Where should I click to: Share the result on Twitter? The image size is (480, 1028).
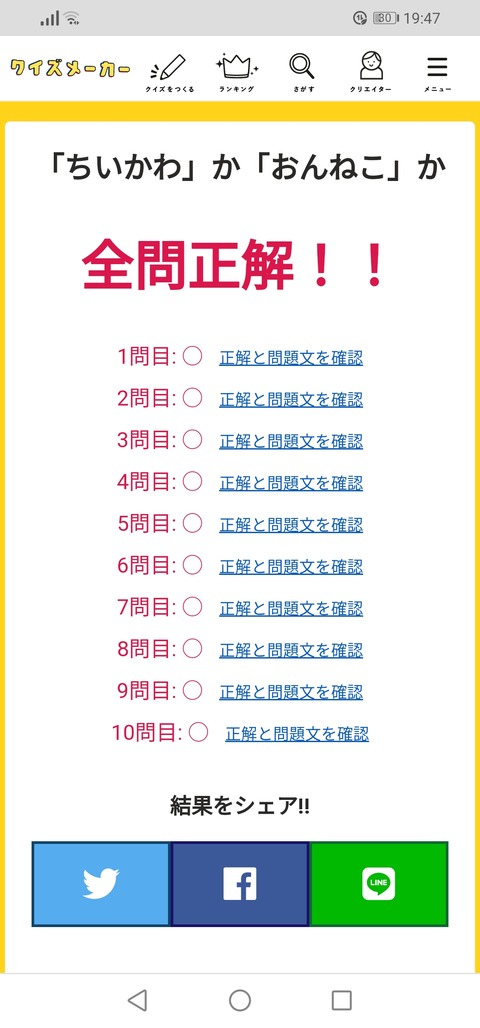pyautogui.click(x=101, y=884)
